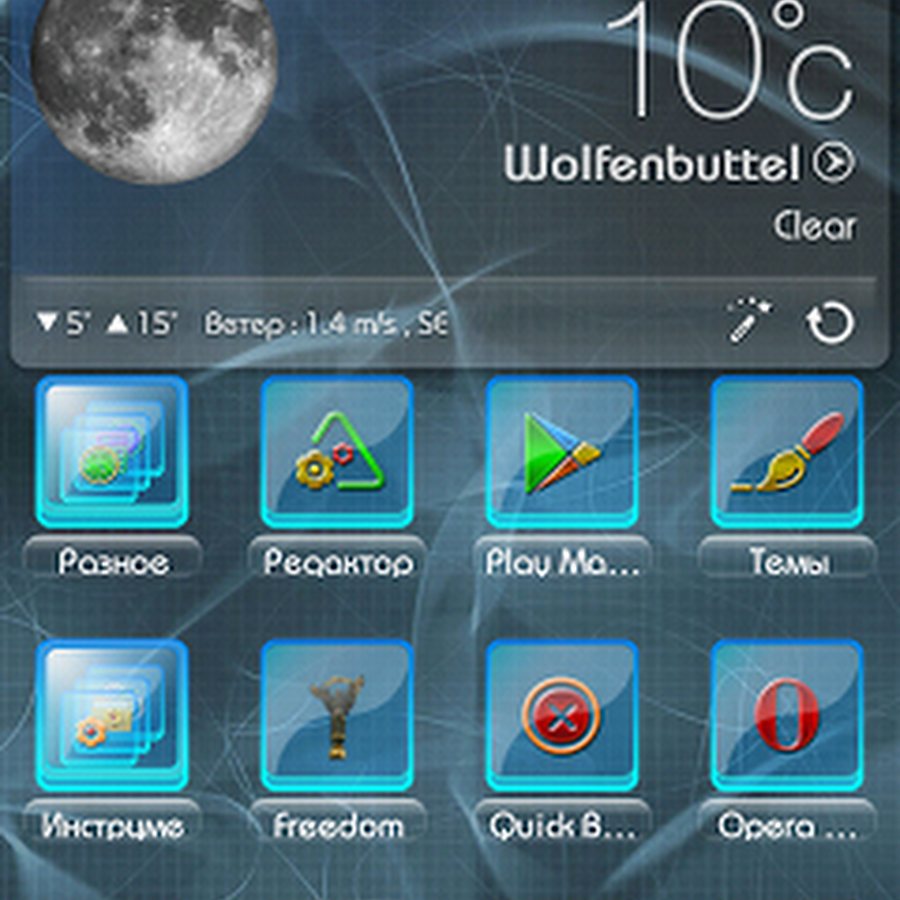Open the Инструме folder

tap(111, 715)
